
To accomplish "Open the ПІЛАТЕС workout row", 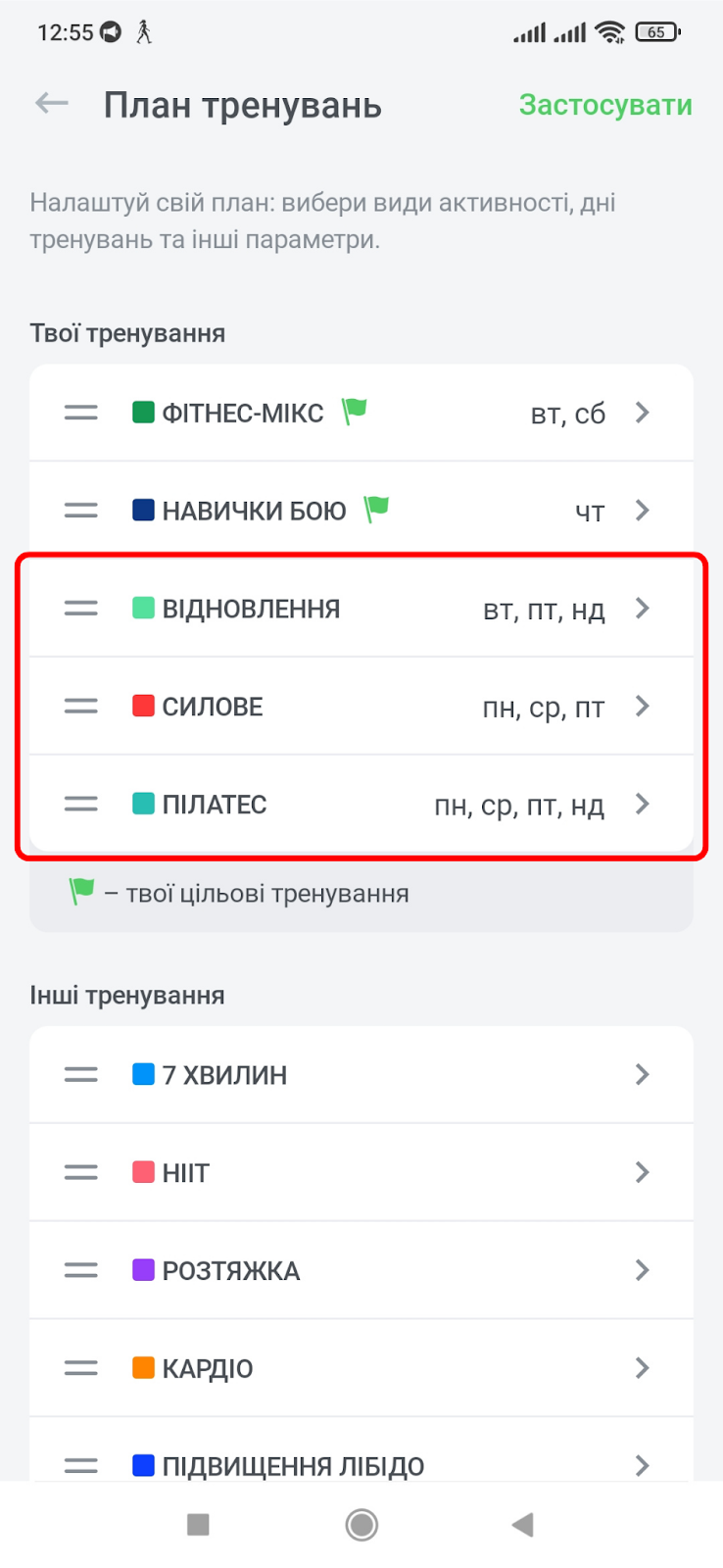I will coord(361,804).
